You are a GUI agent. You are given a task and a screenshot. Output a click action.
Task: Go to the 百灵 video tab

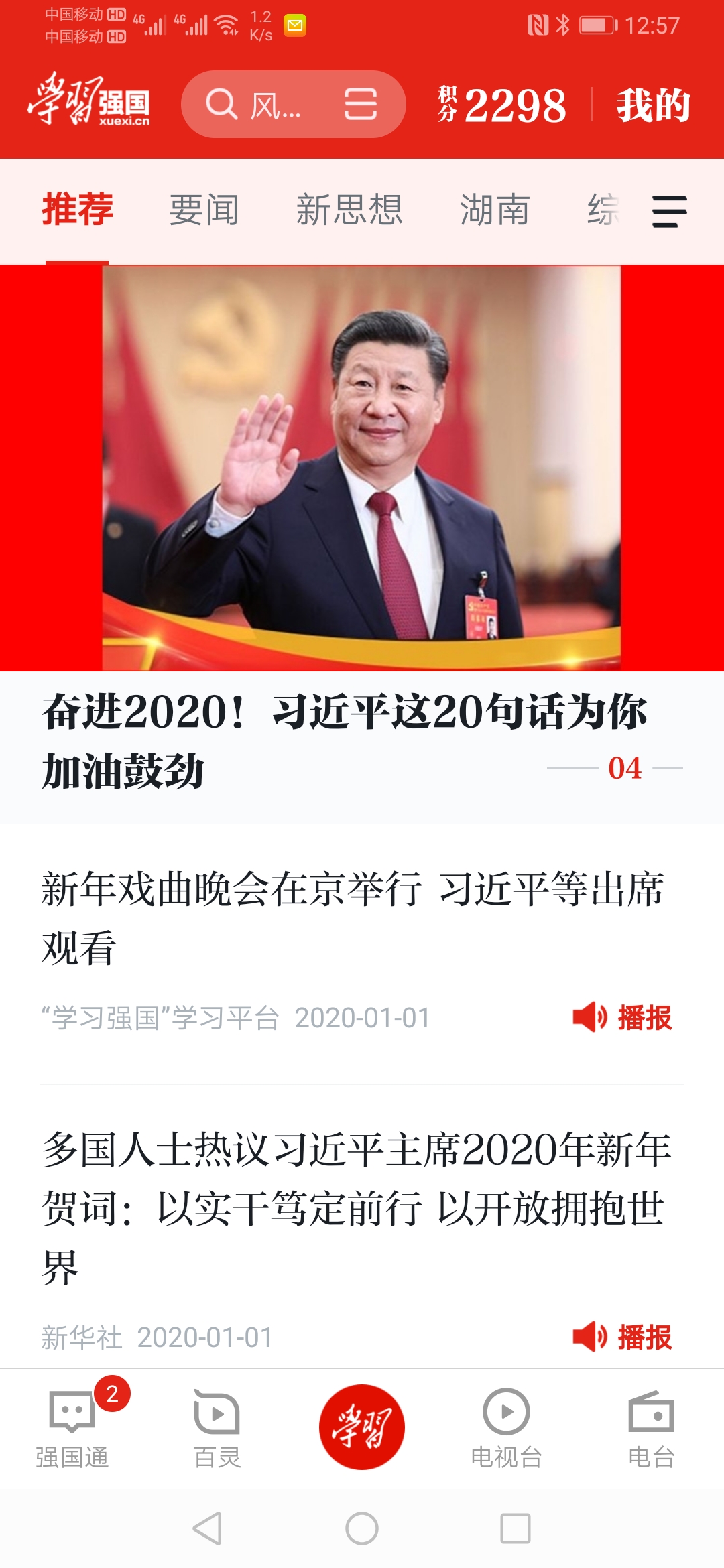point(217,1427)
